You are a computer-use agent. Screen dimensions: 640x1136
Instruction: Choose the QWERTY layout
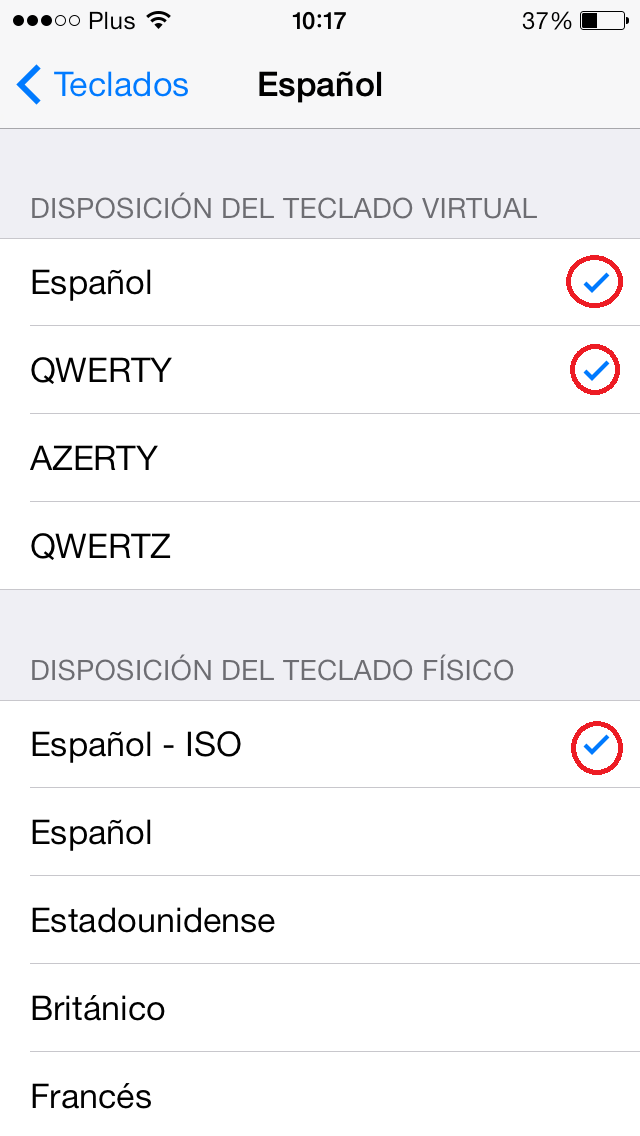tap(320, 370)
